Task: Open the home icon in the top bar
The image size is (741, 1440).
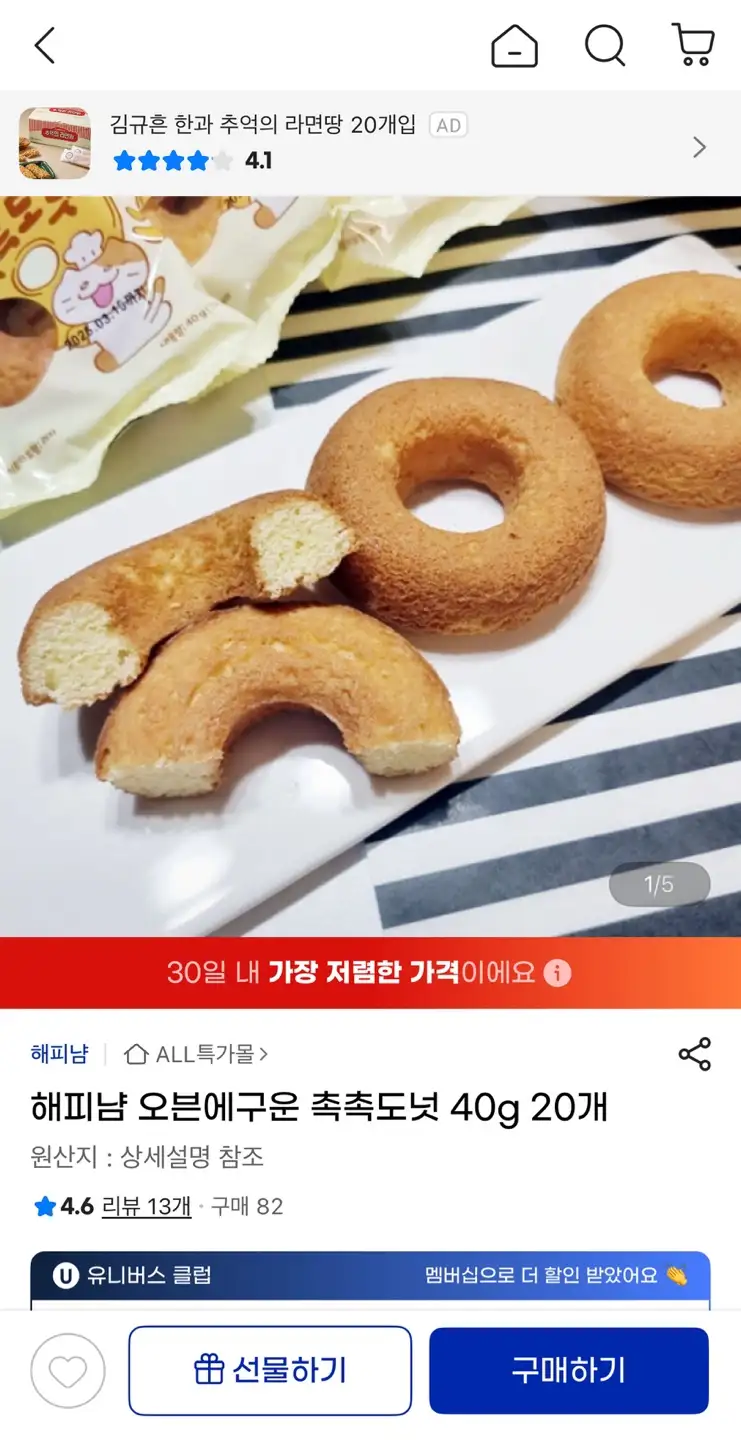Action: (514, 46)
